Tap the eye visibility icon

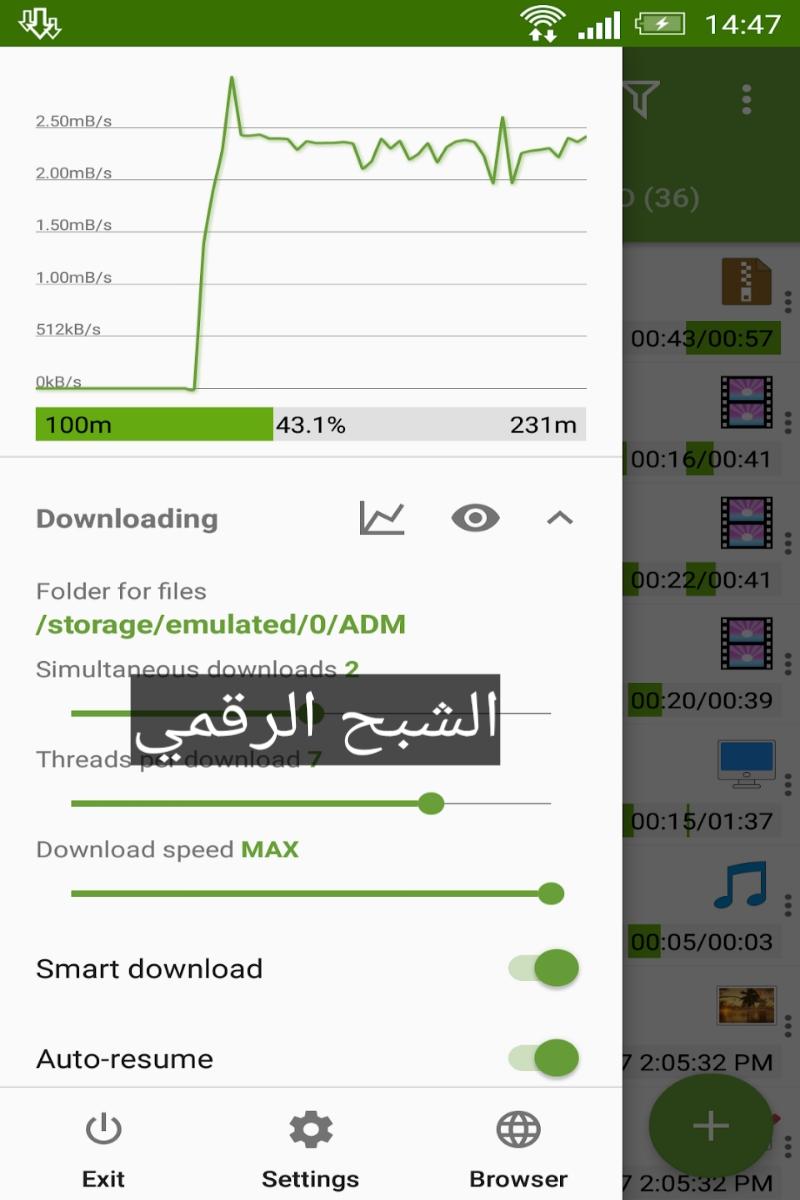click(475, 518)
